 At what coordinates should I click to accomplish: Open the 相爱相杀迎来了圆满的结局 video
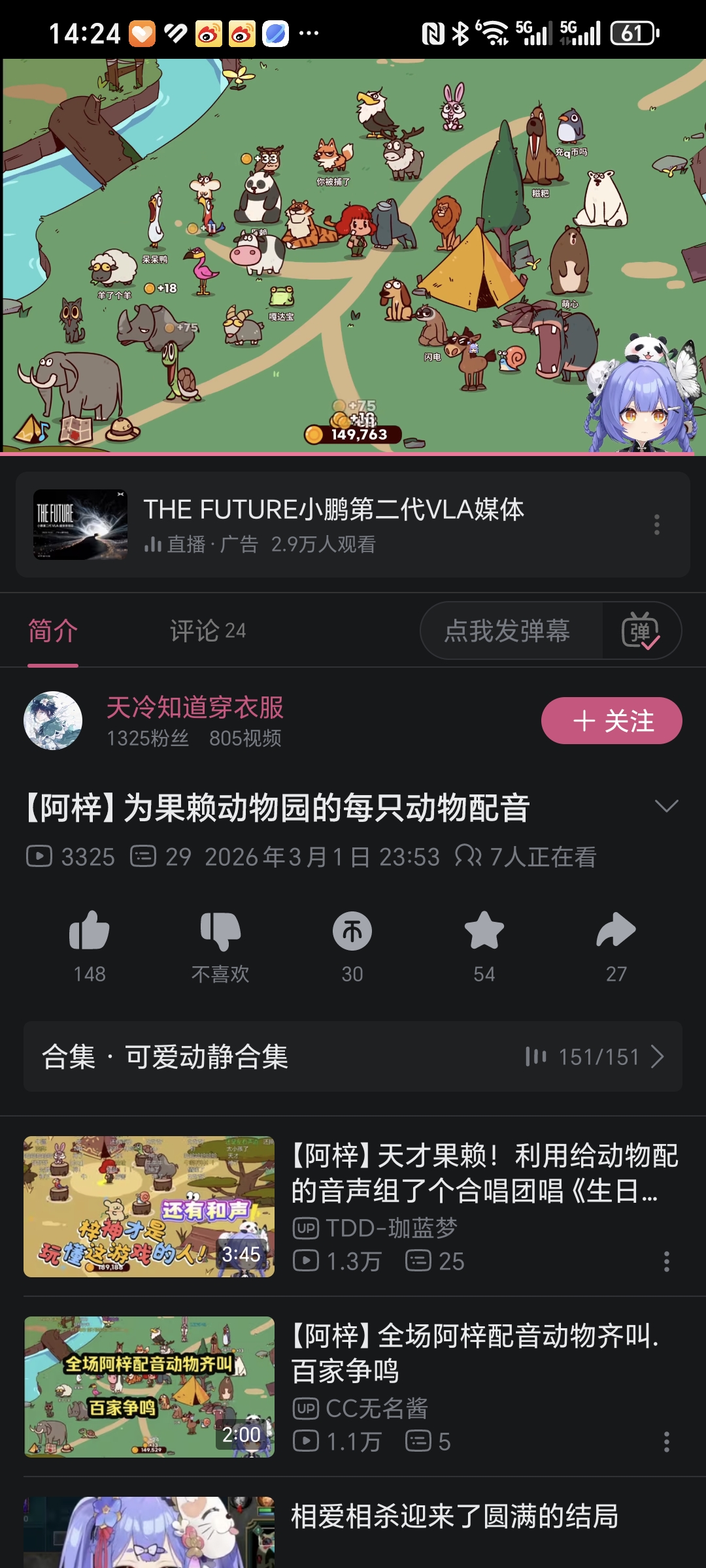click(454, 1517)
